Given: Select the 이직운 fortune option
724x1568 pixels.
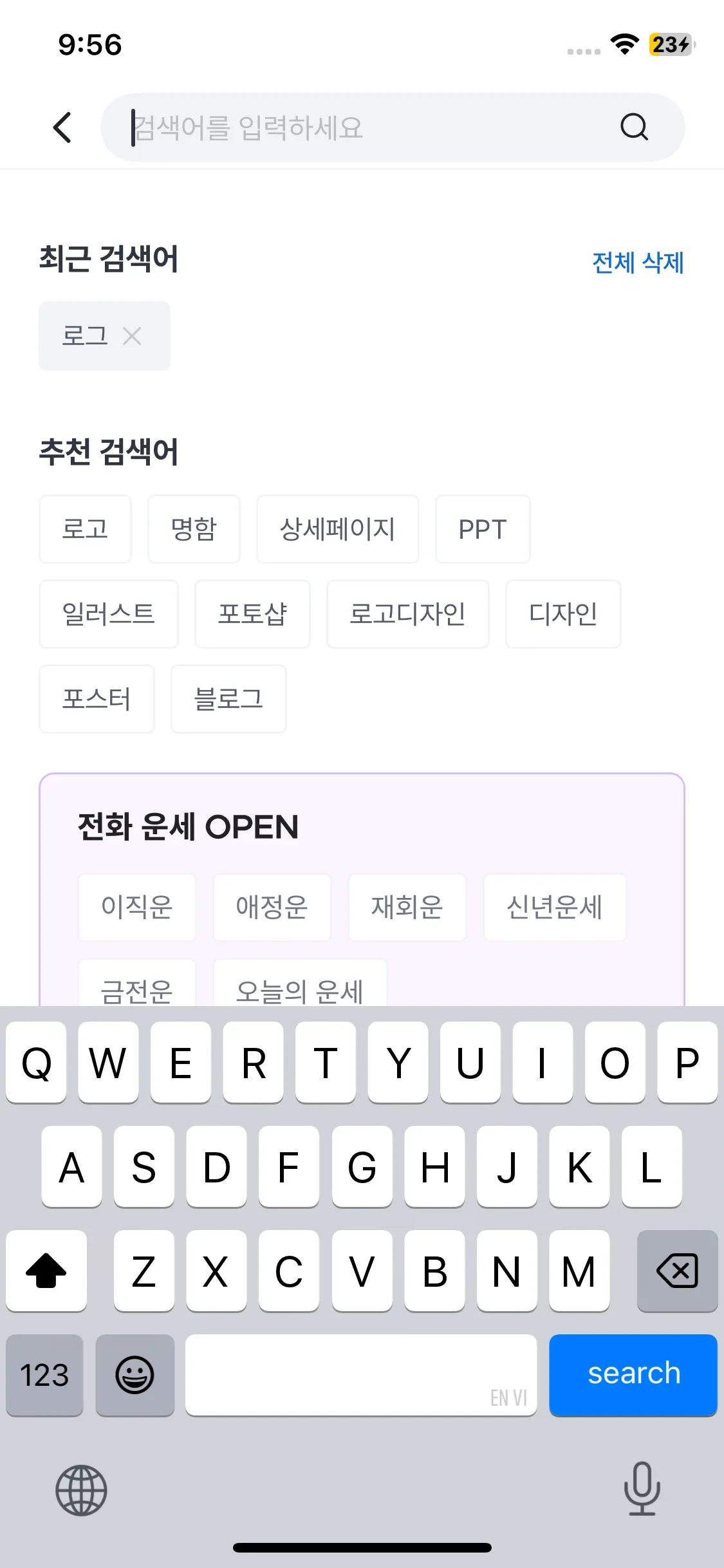Looking at the screenshot, I should click(136, 908).
